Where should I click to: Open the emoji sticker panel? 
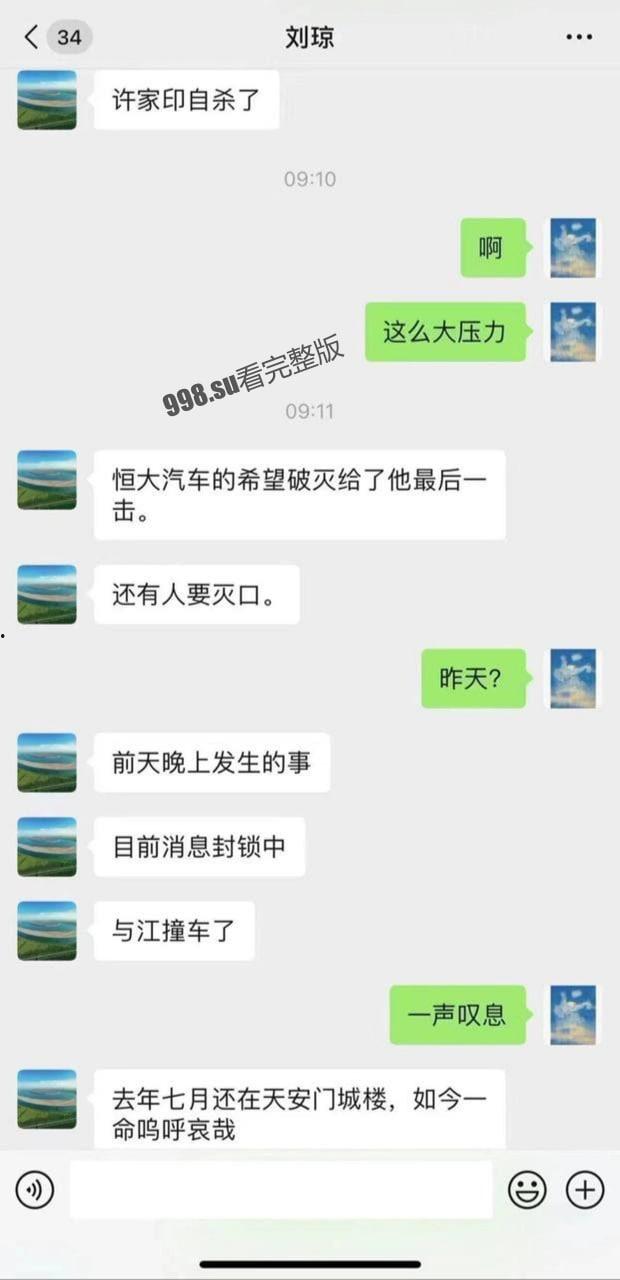[x=527, y=1190]
